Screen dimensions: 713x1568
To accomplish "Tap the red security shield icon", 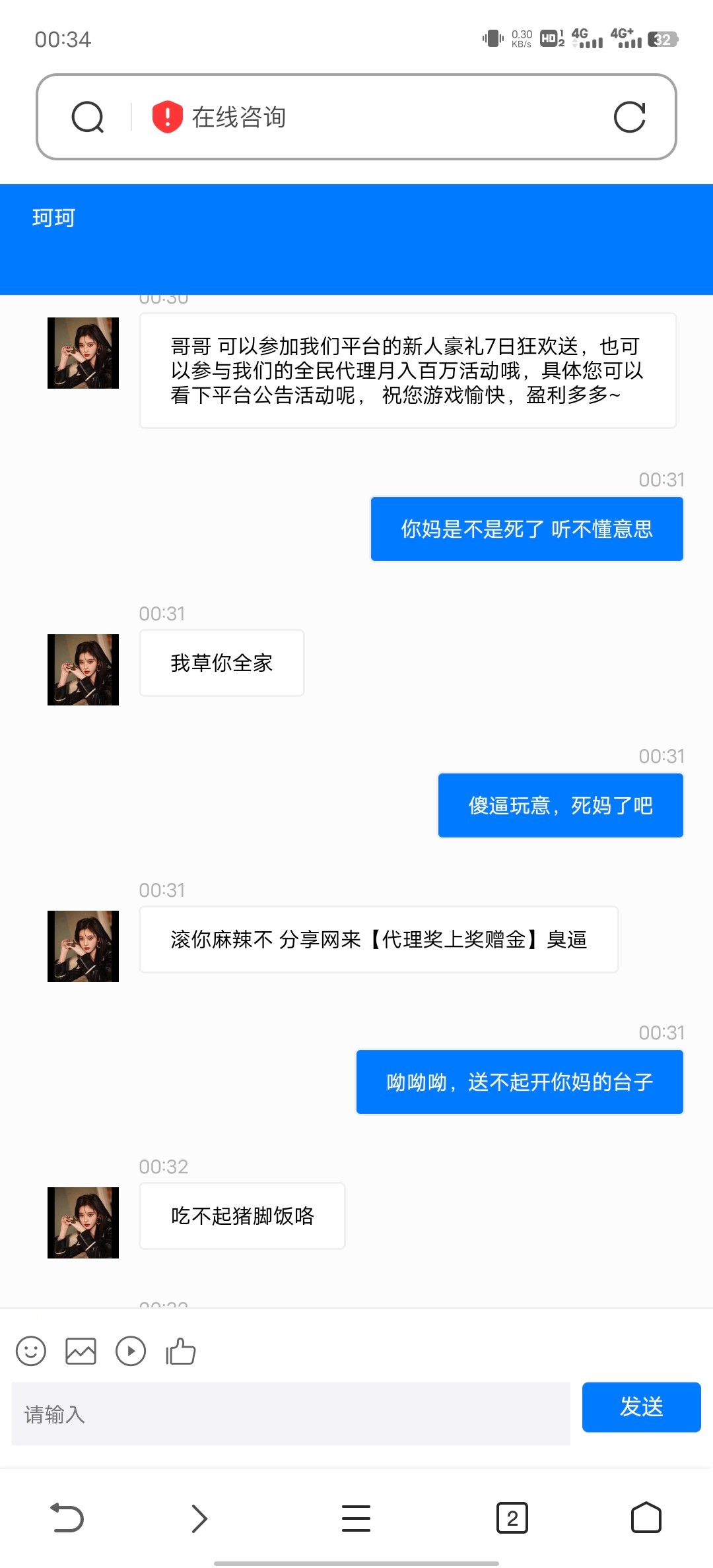I will (x=167, y=117).
